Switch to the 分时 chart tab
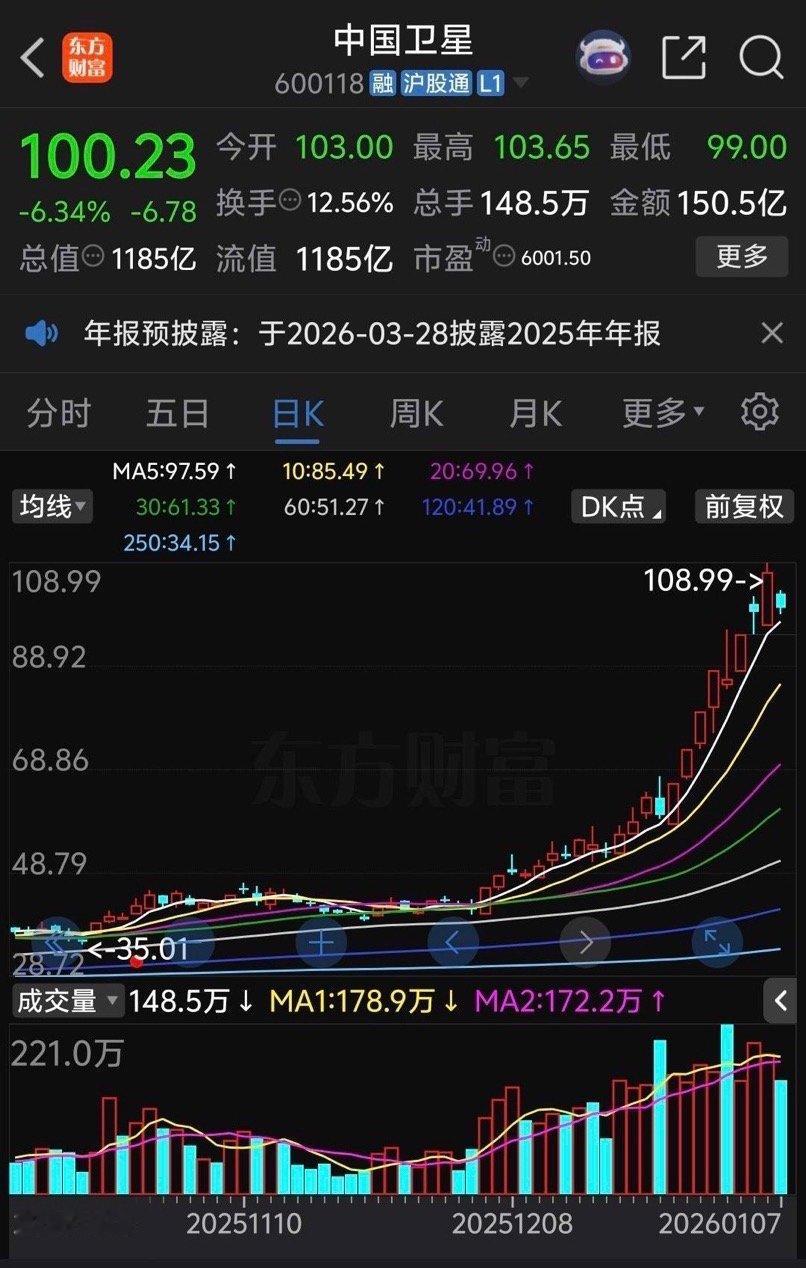Image resolution: width=806 pixels, height=1268 pixels. coord(58,412)
